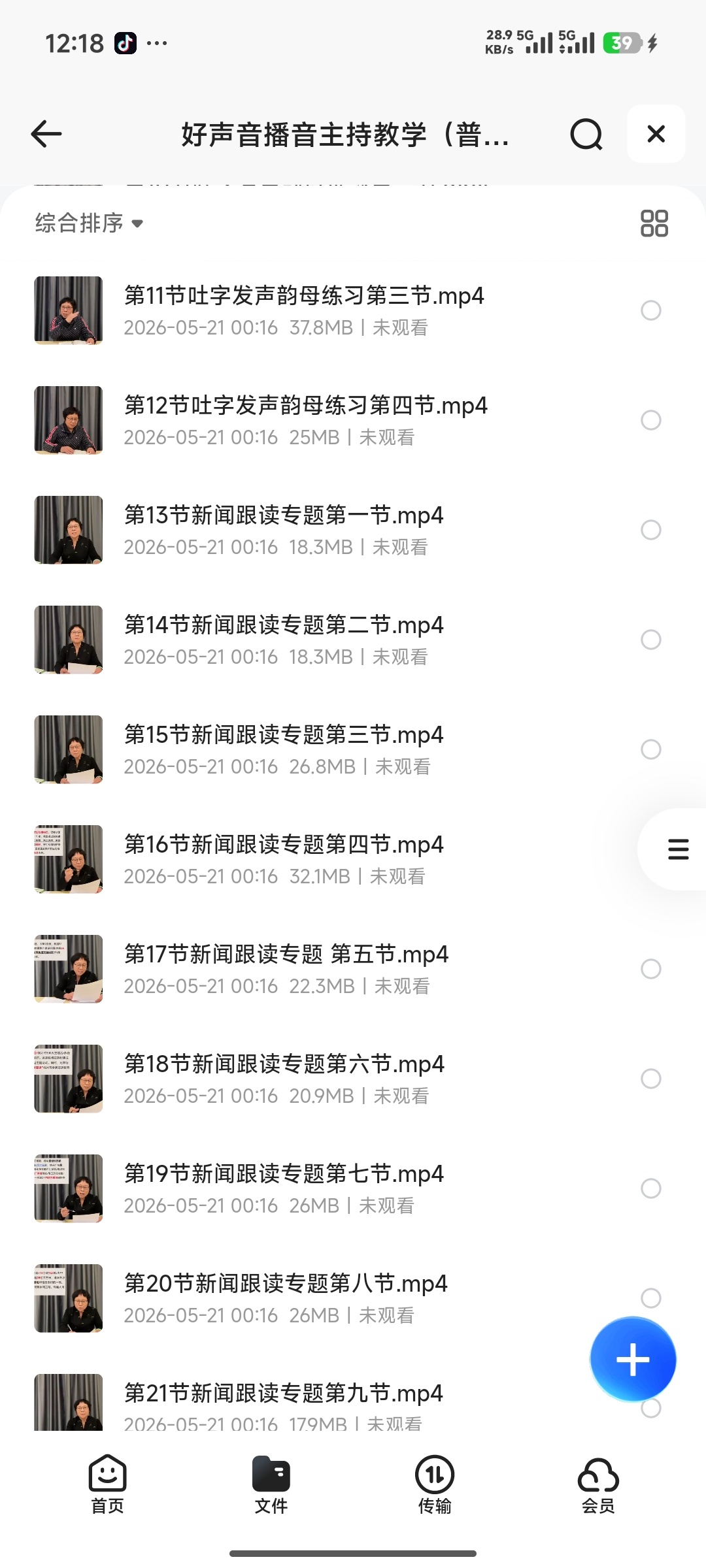Close the page with the X button
The width and height of the screenshot is (706, 1568).
coord(656,134)
